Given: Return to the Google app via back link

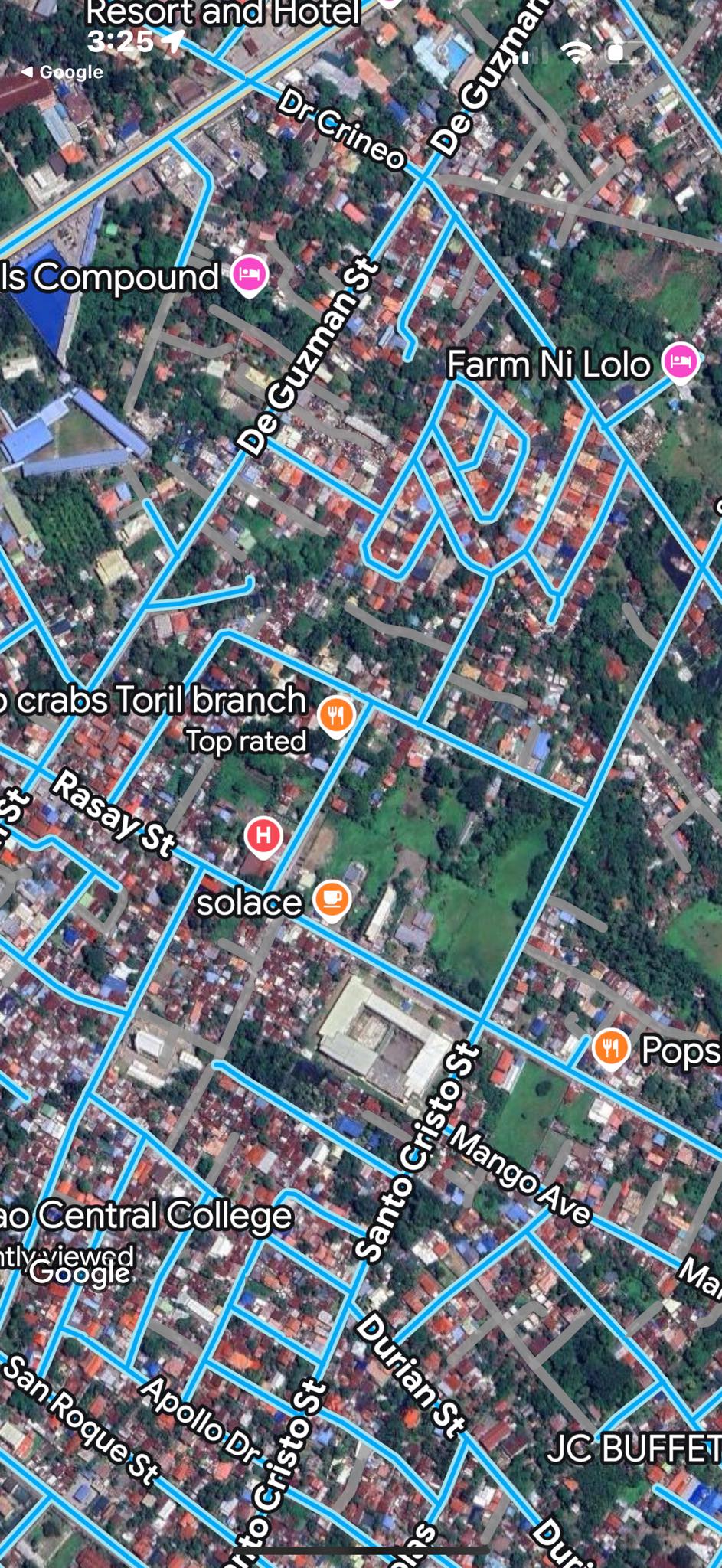Looking at the screenshot, I should point(63,72).
